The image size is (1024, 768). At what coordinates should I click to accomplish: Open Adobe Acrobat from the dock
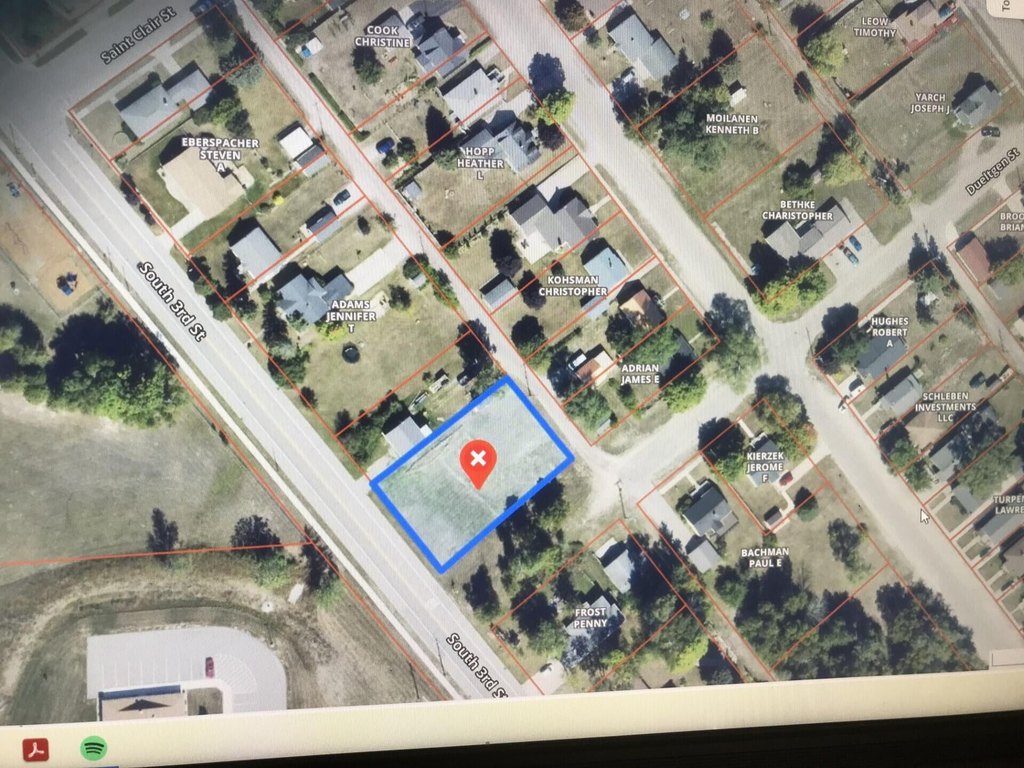(x=36, y=748)
